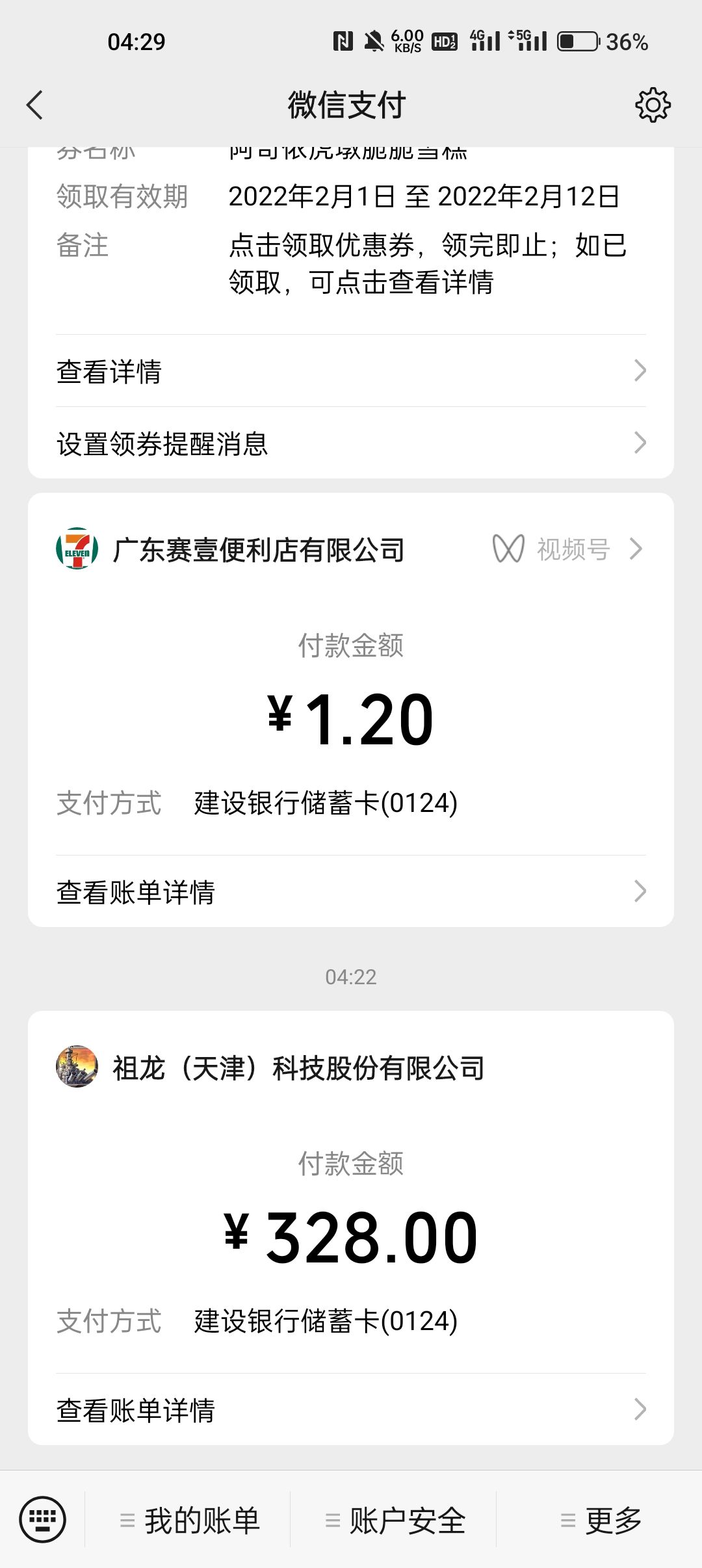The height and width of the screenshot is (1568, 702).
Task: Open the 更多 menu
Action: 602,1521
